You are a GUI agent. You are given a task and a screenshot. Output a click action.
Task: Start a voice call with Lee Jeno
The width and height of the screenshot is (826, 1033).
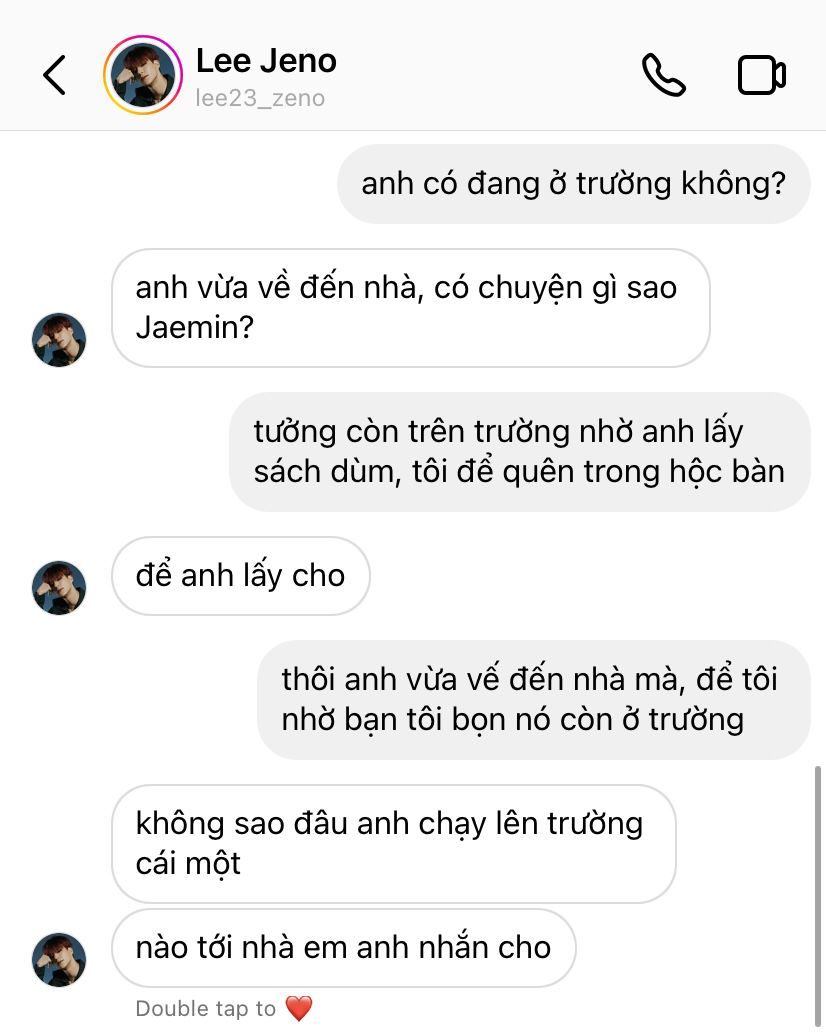[x=663, y=75]
